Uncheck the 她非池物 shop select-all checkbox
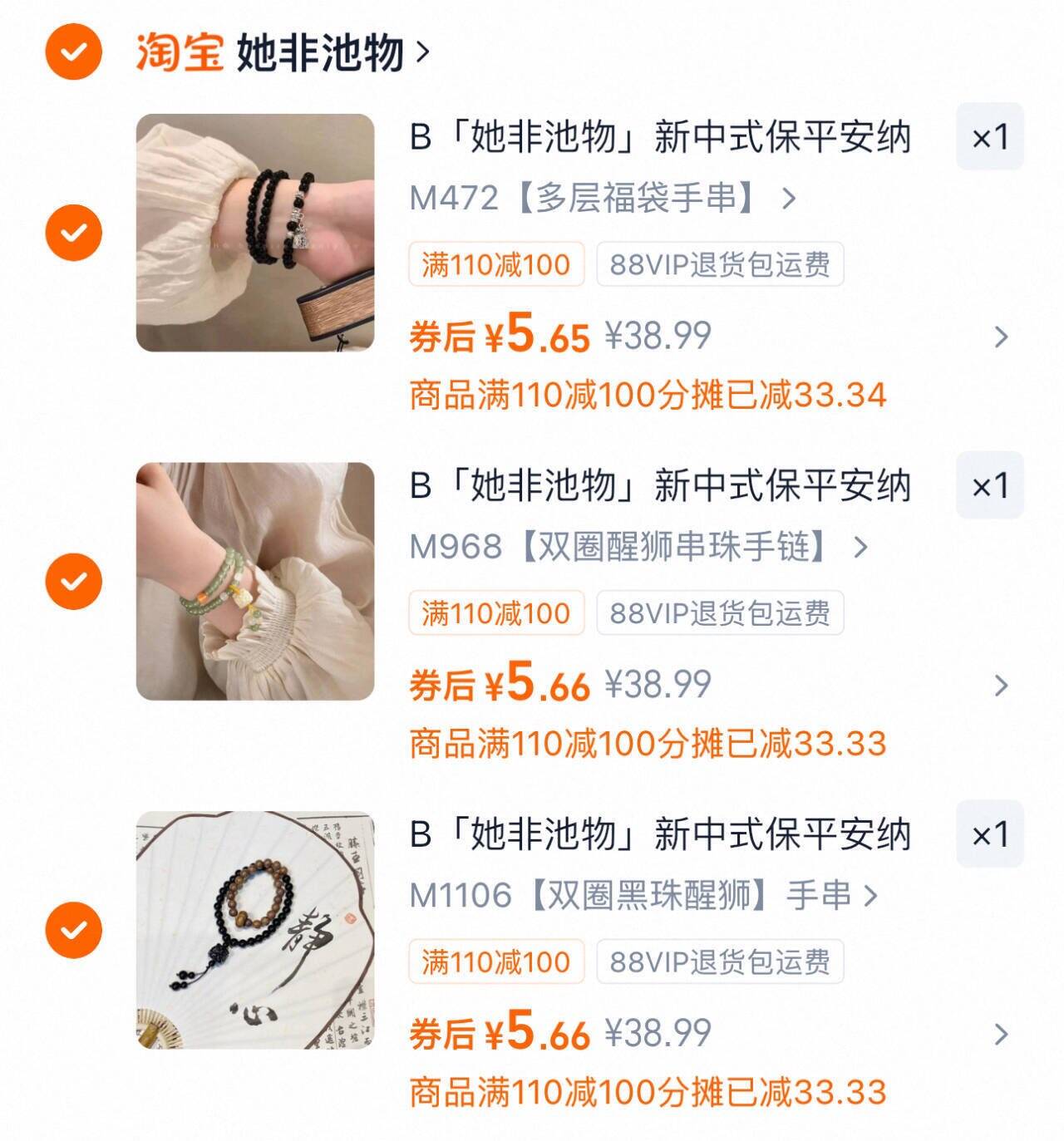This screenshot has width=1064, height=1141. point(74,52)
